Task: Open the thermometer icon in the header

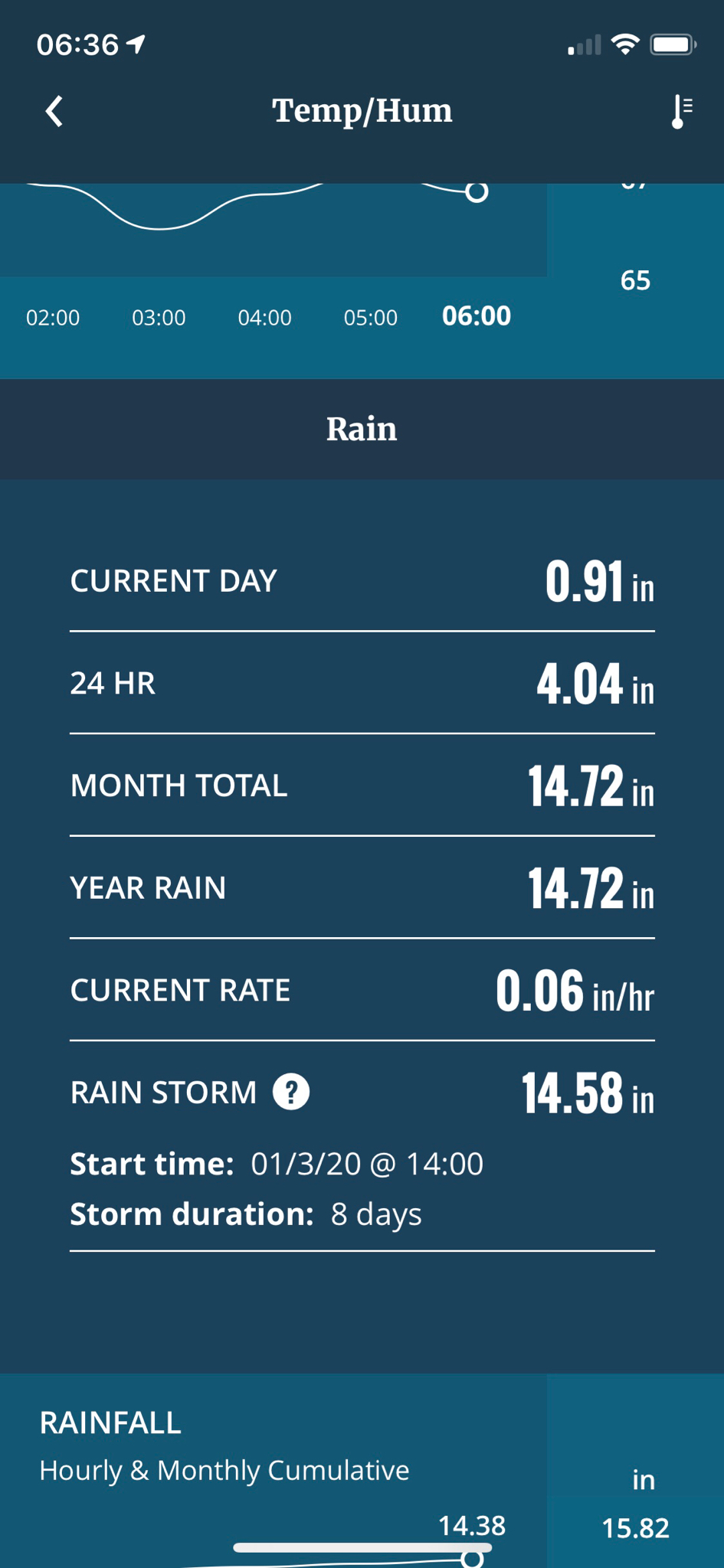Action: (x=680, y=112)
